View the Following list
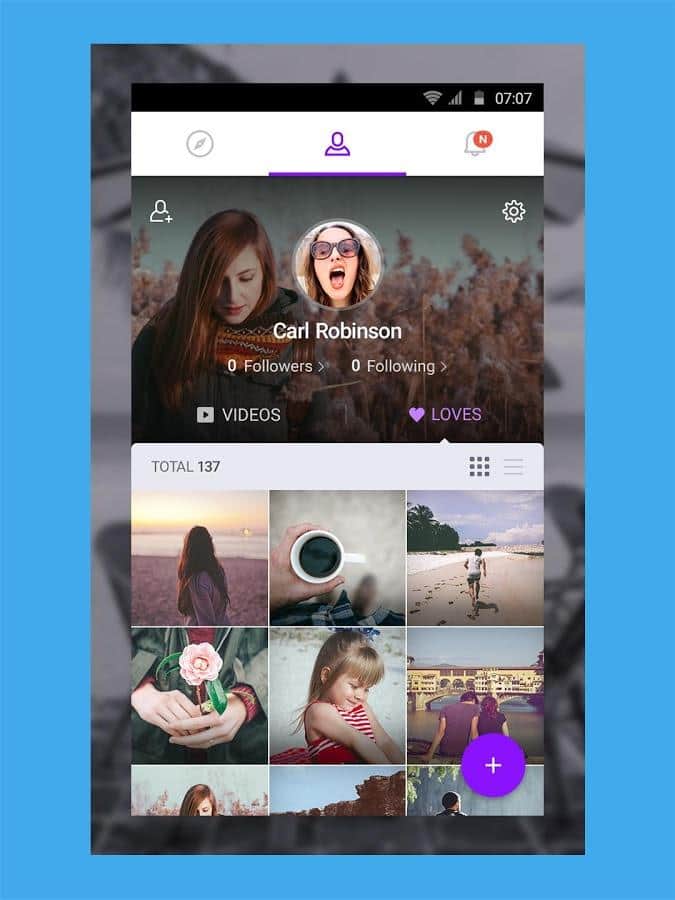This screenshot has width=675, height=900. pyautogui.click(x=399, y=366)
